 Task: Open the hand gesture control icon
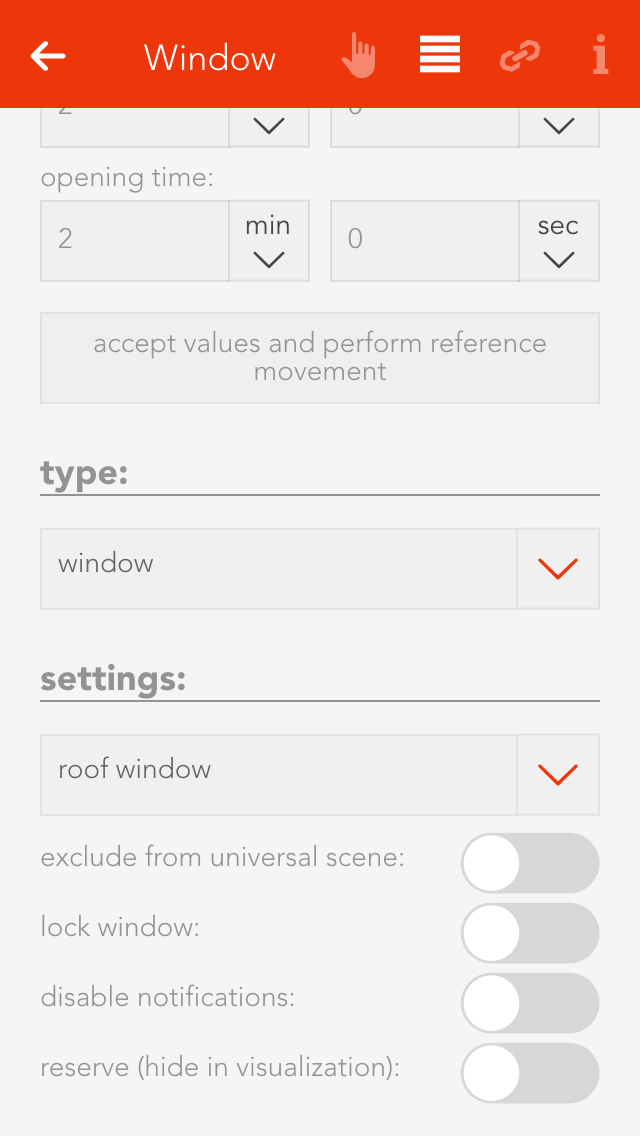point(358,56)
